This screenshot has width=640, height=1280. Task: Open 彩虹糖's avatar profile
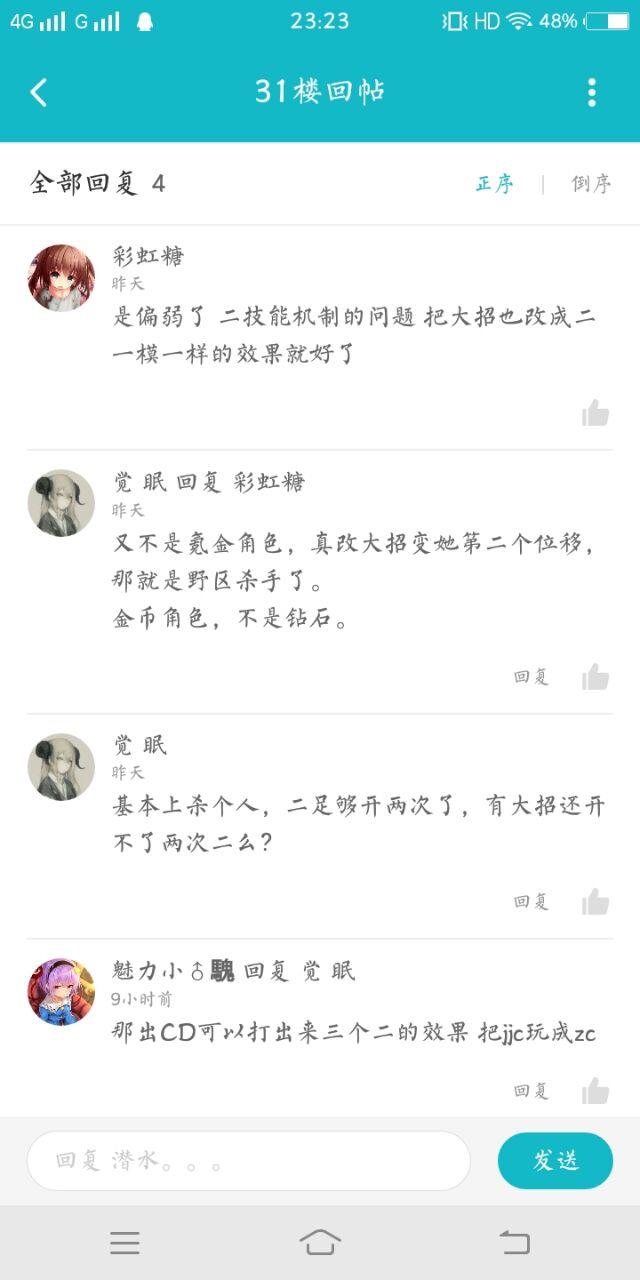click(61, 277)
